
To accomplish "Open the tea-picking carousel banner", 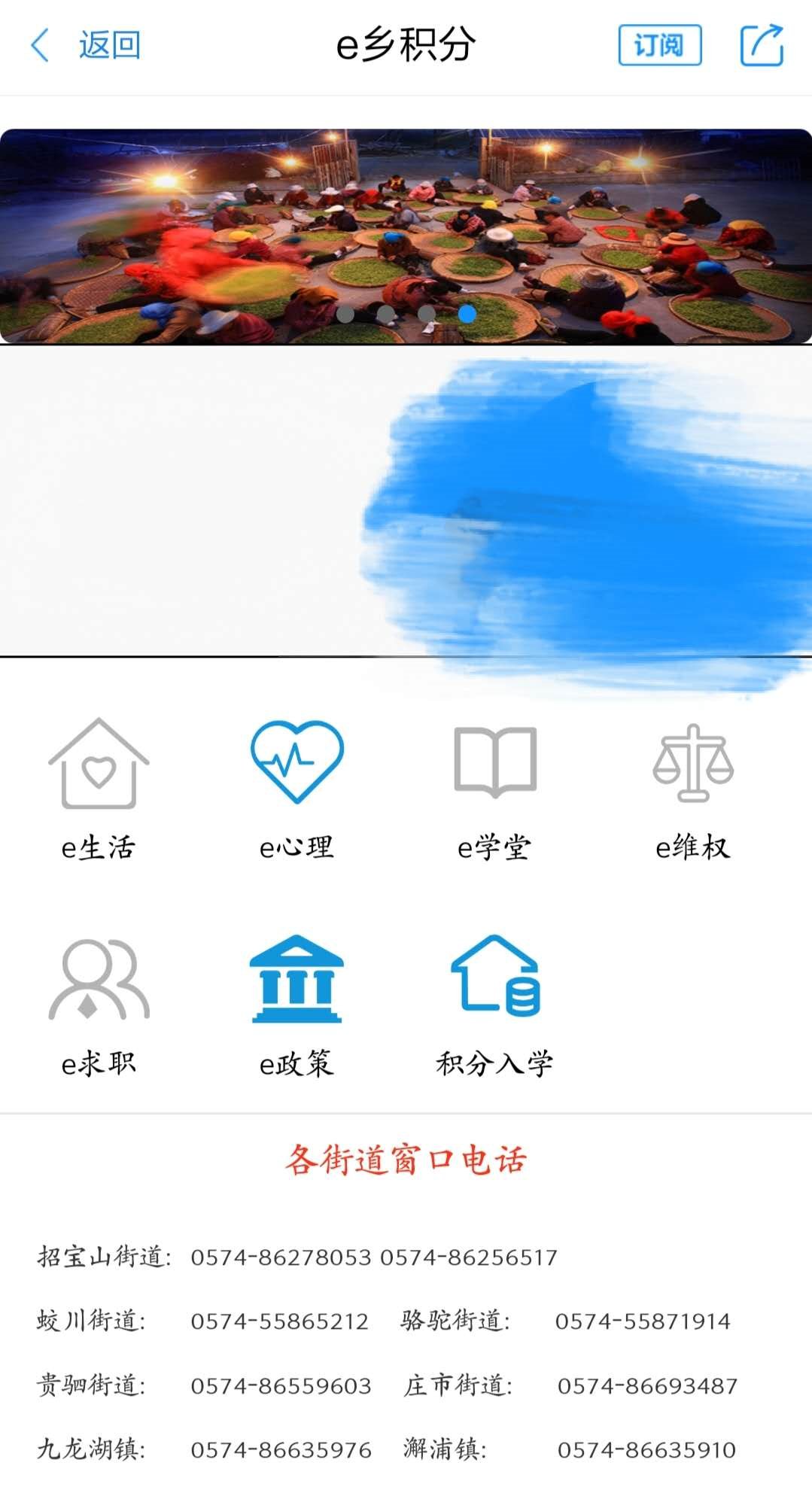I will click(x=406, y=236).
